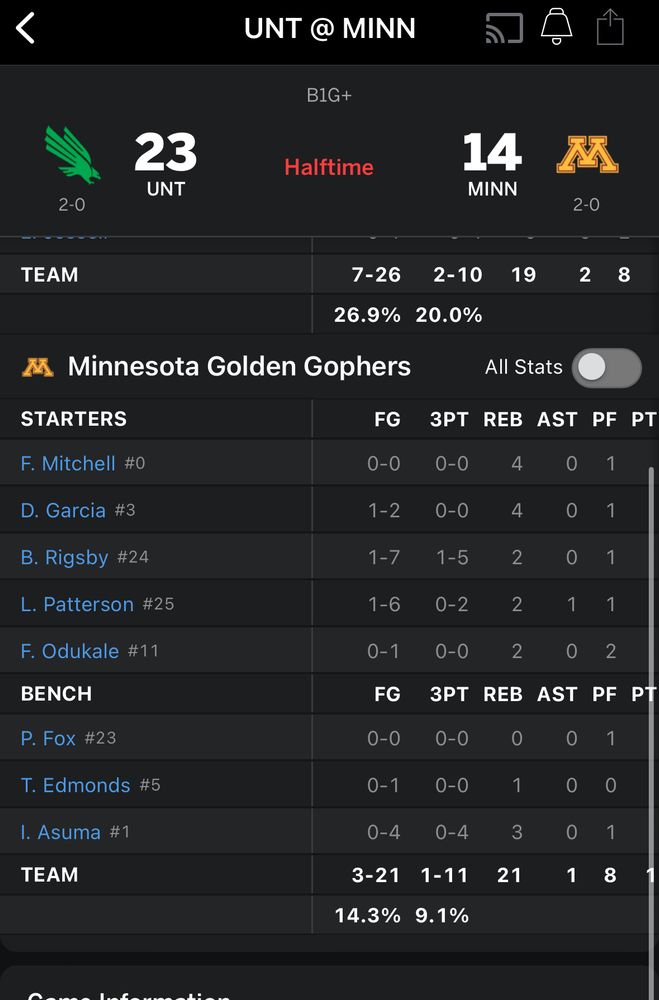Go back using the top-left arrow
Viewport: 659px width, 1000px height.
click(x=27, y=28)
